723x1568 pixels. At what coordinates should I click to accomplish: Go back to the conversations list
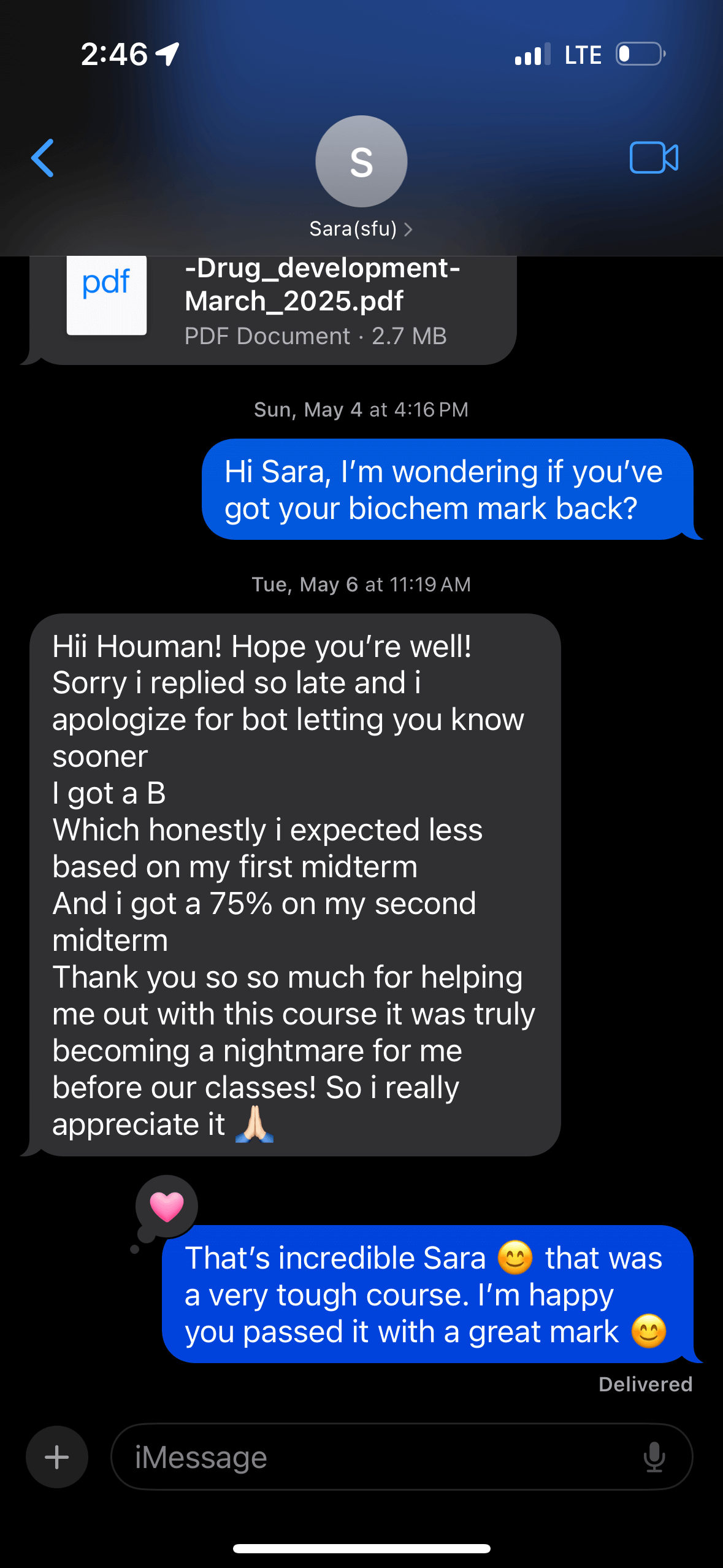(x=43, y=158)
